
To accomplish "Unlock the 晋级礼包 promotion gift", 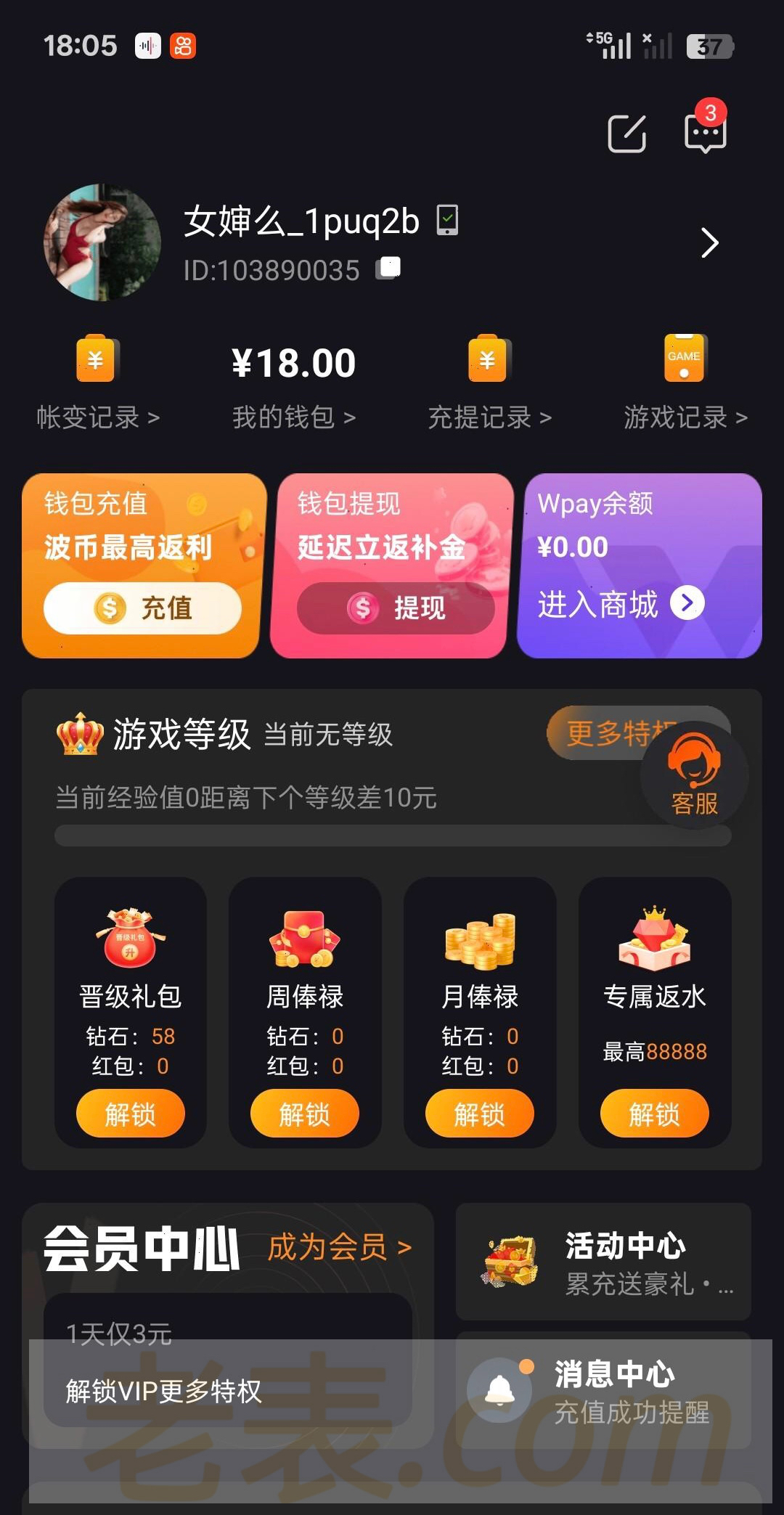I will point(131,1113).
